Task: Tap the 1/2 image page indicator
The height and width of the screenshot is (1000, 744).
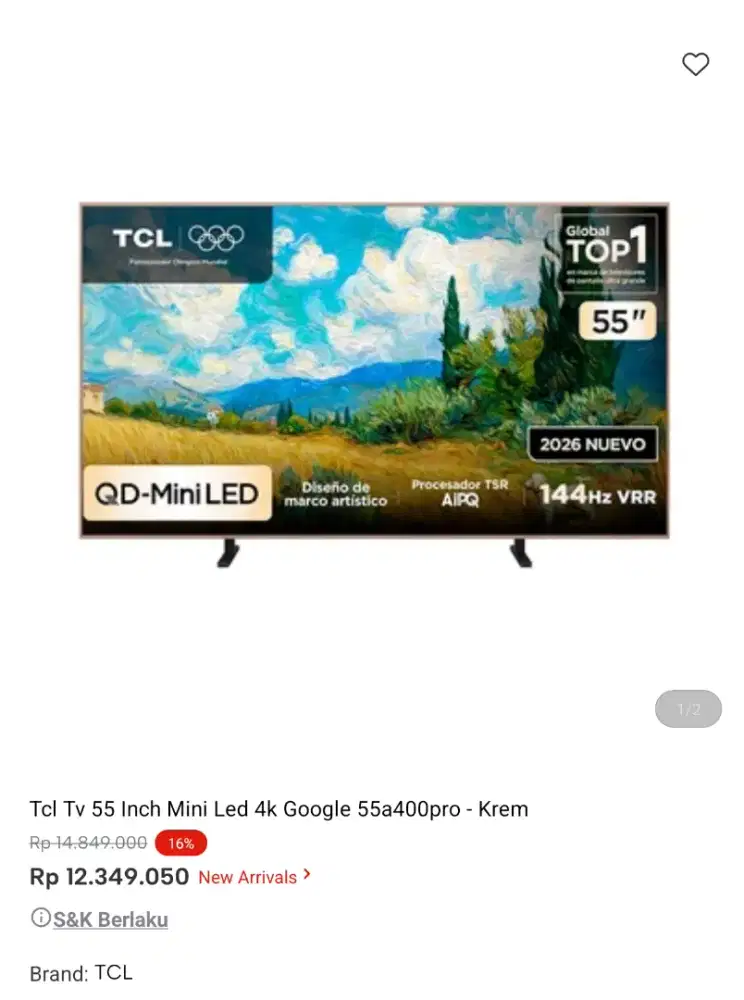Action: click(688, 709)
